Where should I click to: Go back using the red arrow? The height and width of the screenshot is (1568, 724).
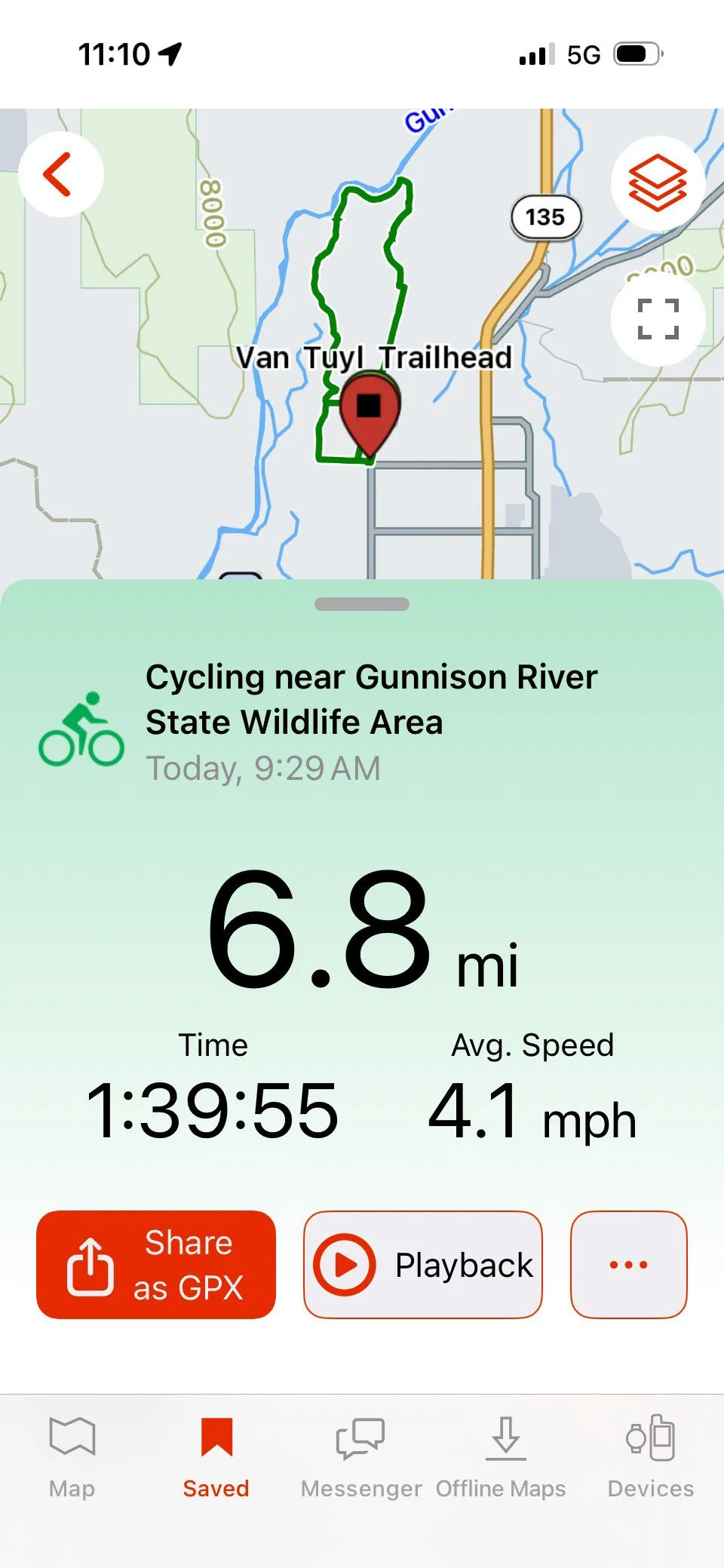(60, 174)
